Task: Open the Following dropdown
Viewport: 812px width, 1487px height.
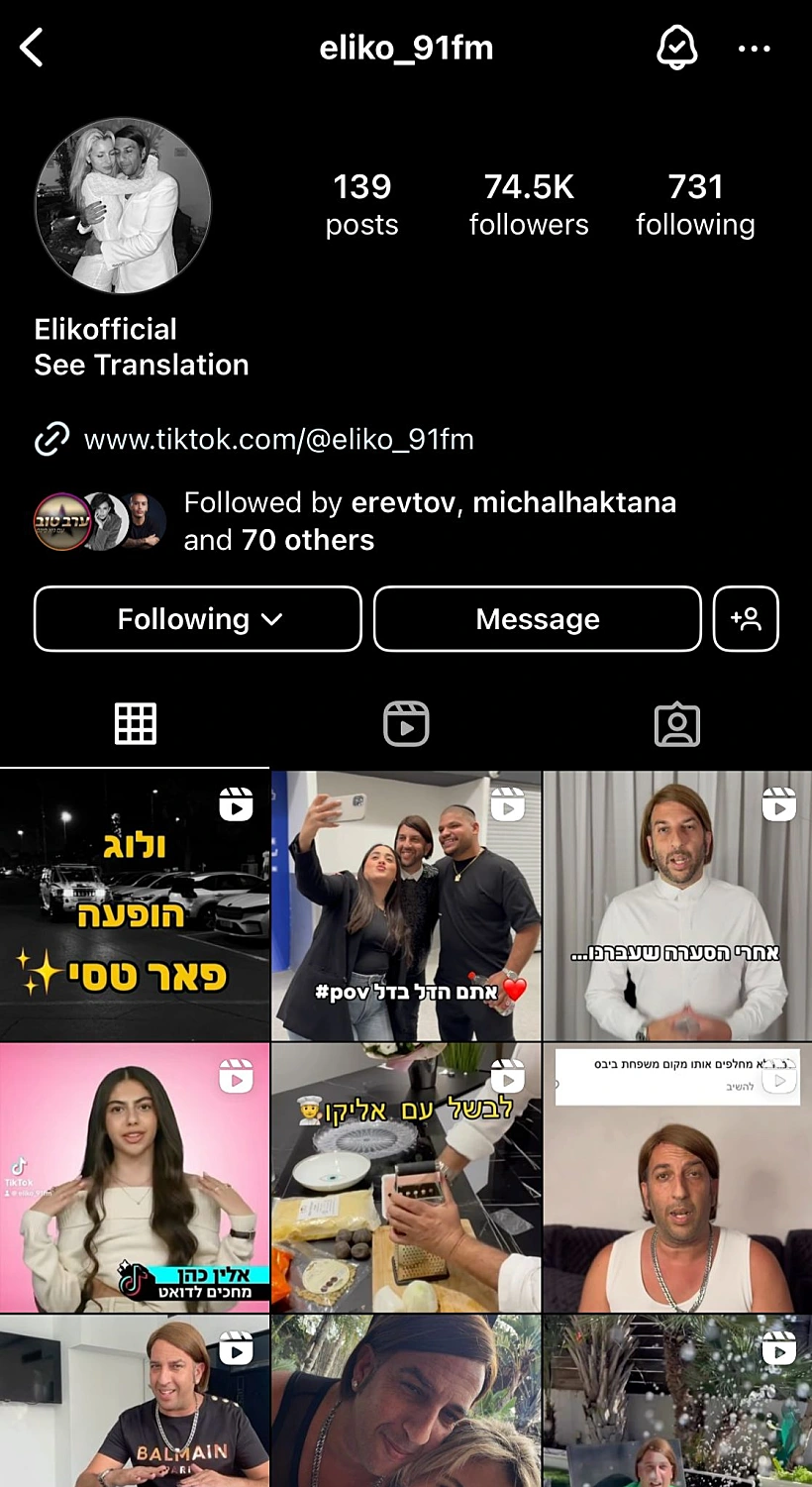Action: pyautogui.click(x=197, y=619)
